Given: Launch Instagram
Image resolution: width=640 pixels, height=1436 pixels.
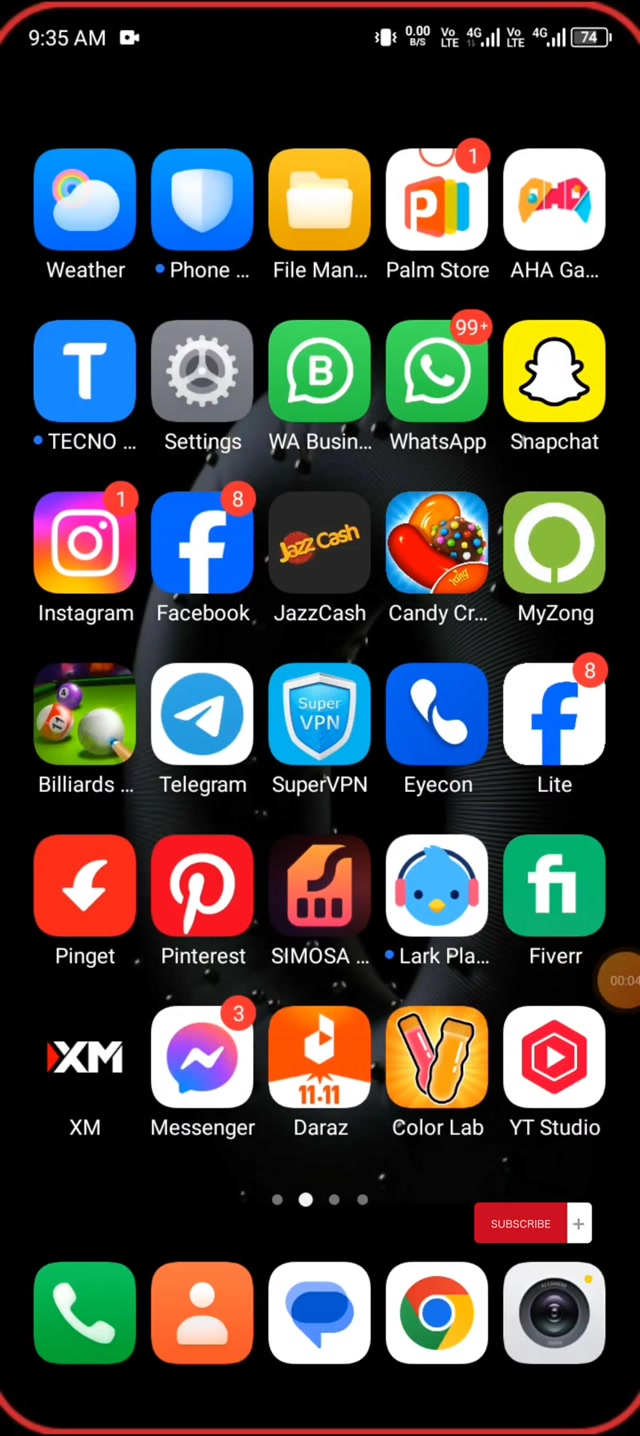Looking at the screenshot, I should 85,543.
